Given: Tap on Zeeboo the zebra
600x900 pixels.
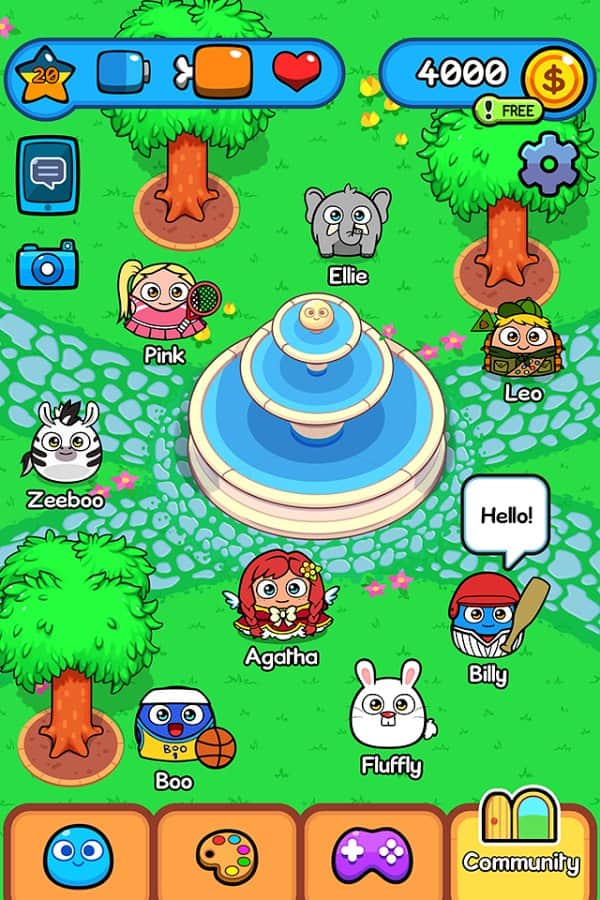Looking at the screenshot, I should pos(62,441).
